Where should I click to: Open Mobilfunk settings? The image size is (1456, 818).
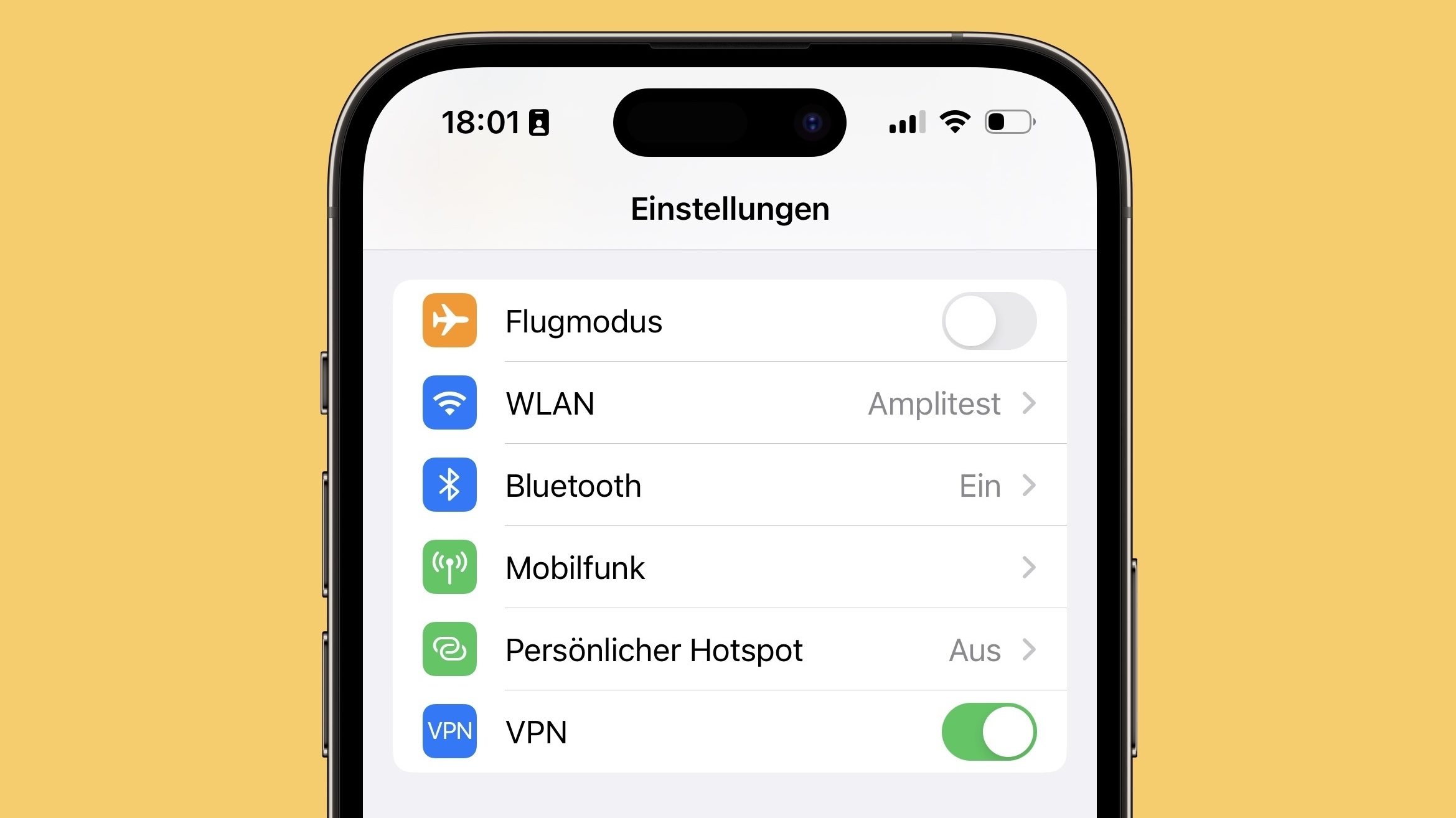click(x=728, y=568)
